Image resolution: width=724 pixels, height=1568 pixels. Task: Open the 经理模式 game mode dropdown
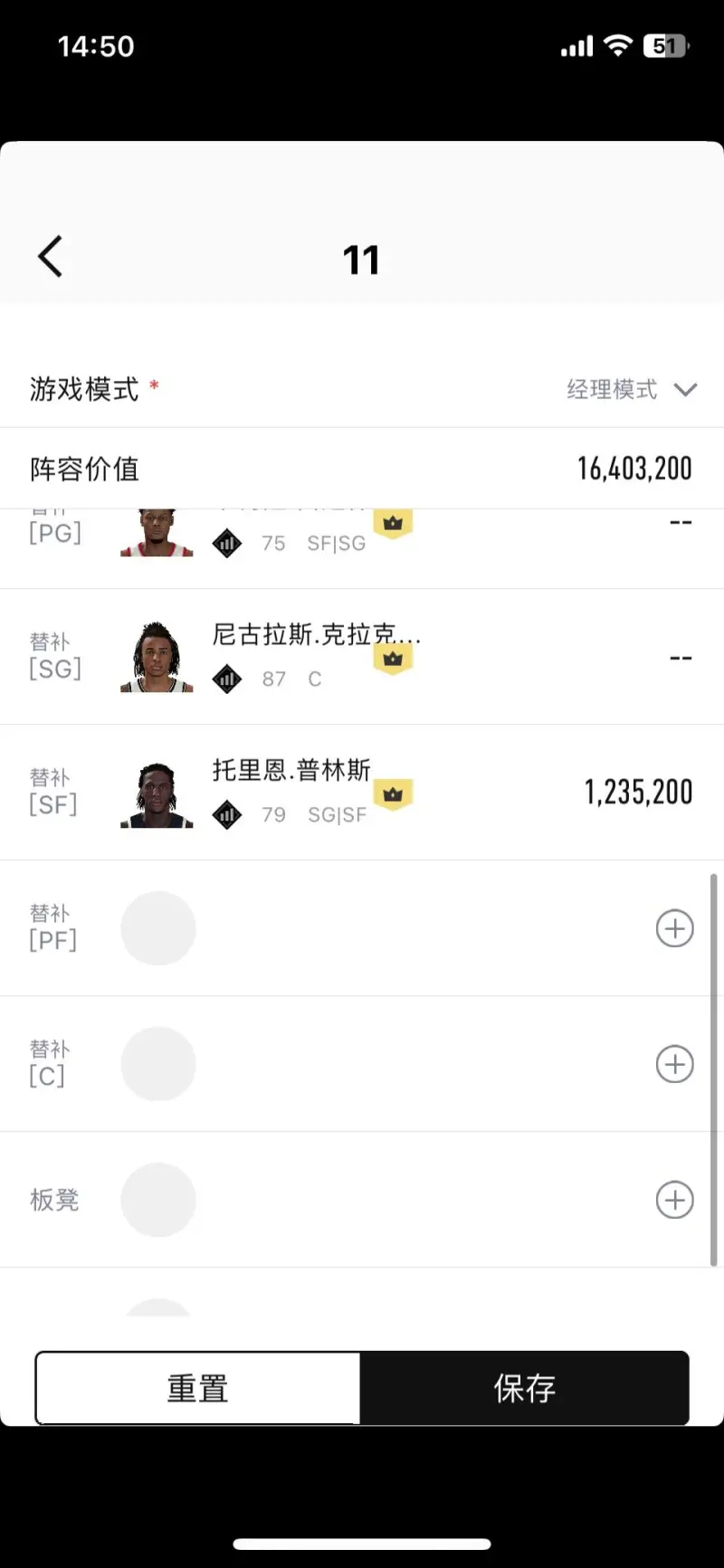(x=632, y=389)
